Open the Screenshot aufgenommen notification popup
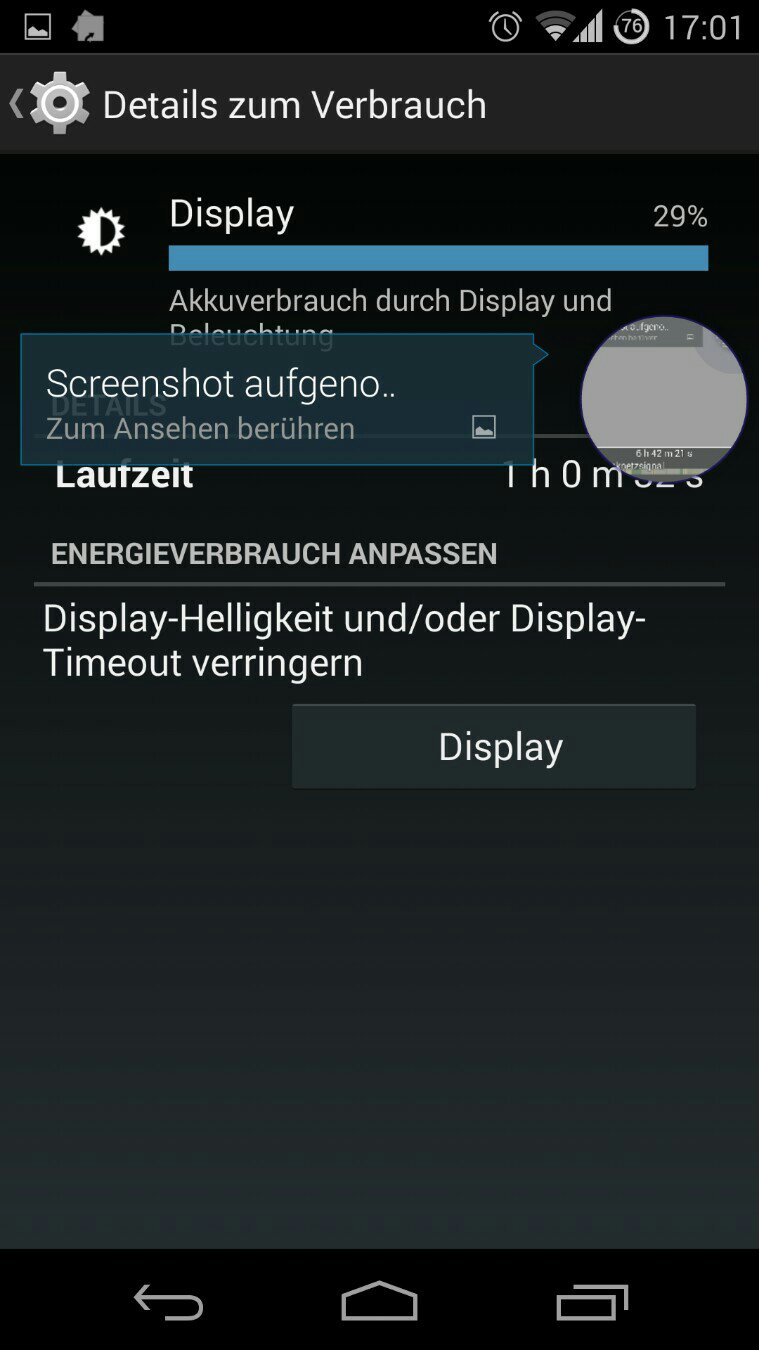 coord(276,400)
